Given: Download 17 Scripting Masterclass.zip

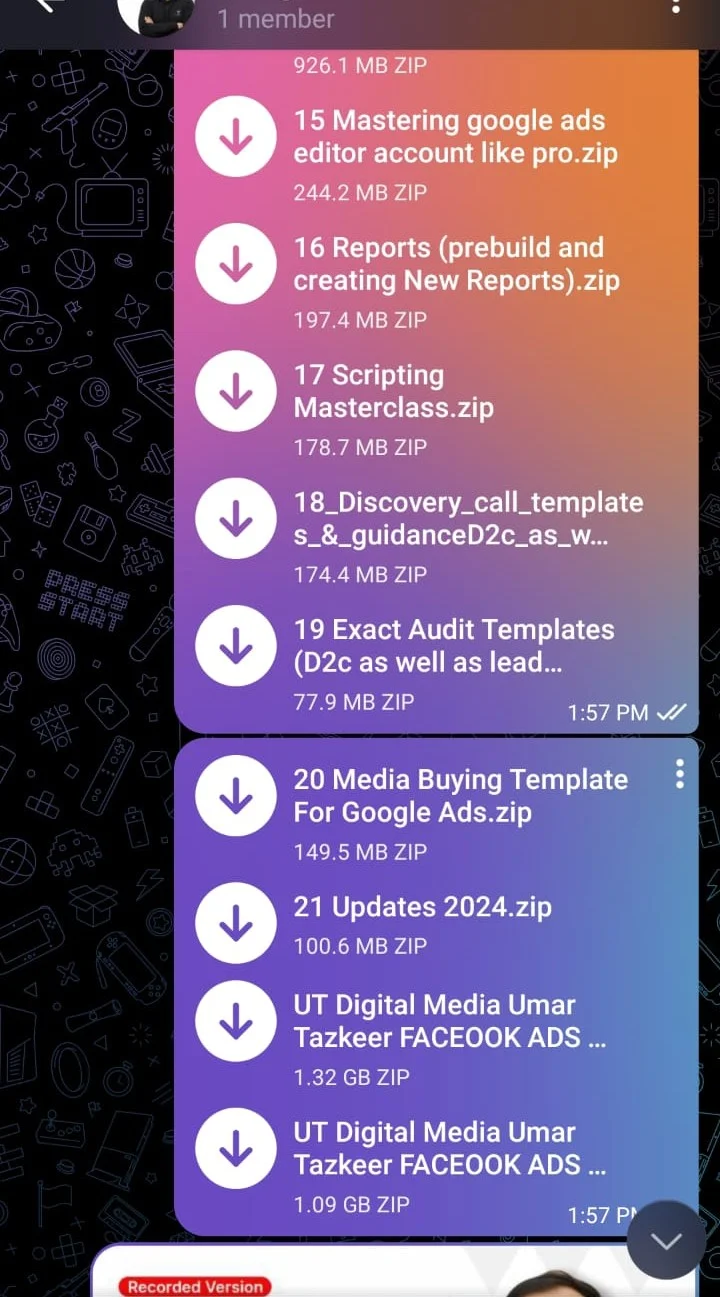Looking at the screenshot, I should pos(235,392).
